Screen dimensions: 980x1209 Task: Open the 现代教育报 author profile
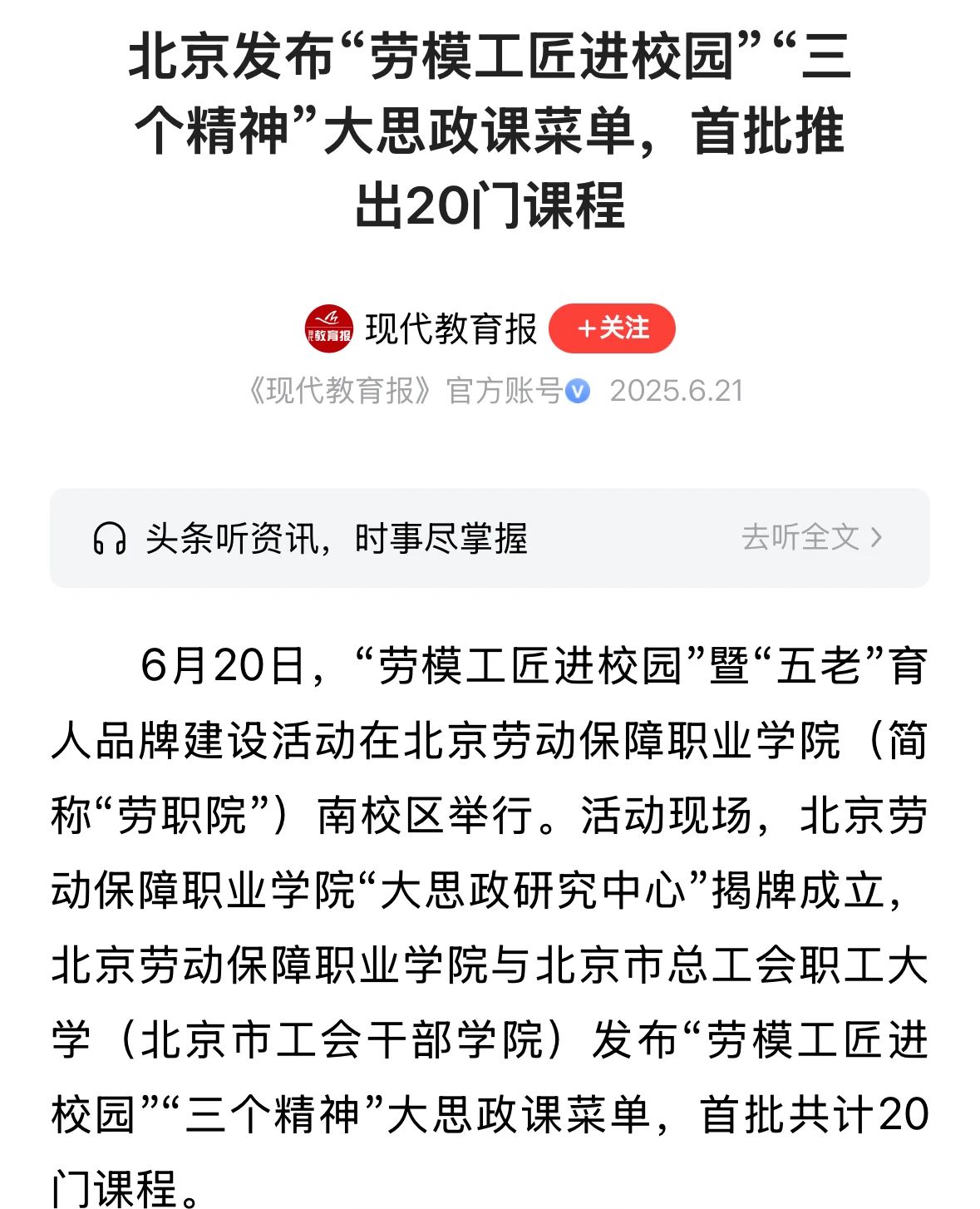point(450,328)
